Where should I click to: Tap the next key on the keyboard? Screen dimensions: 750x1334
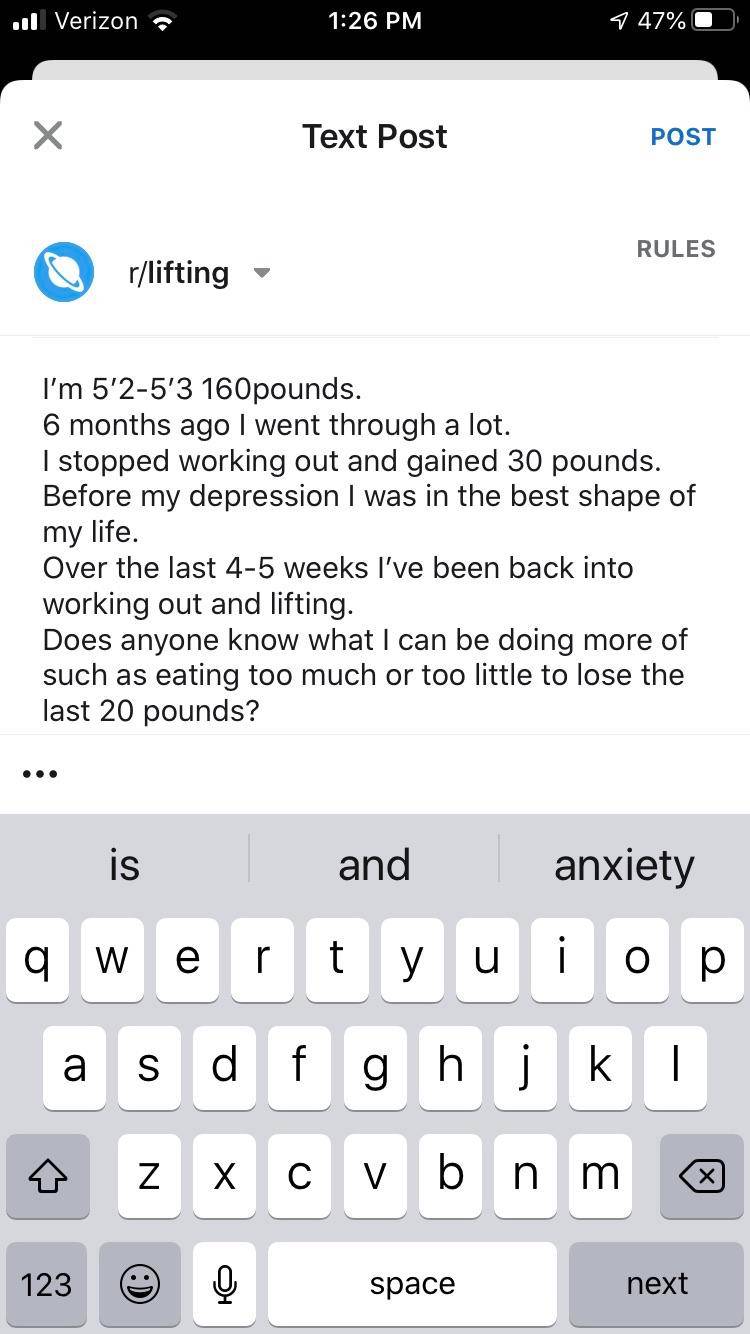[x=657, y=1283]
